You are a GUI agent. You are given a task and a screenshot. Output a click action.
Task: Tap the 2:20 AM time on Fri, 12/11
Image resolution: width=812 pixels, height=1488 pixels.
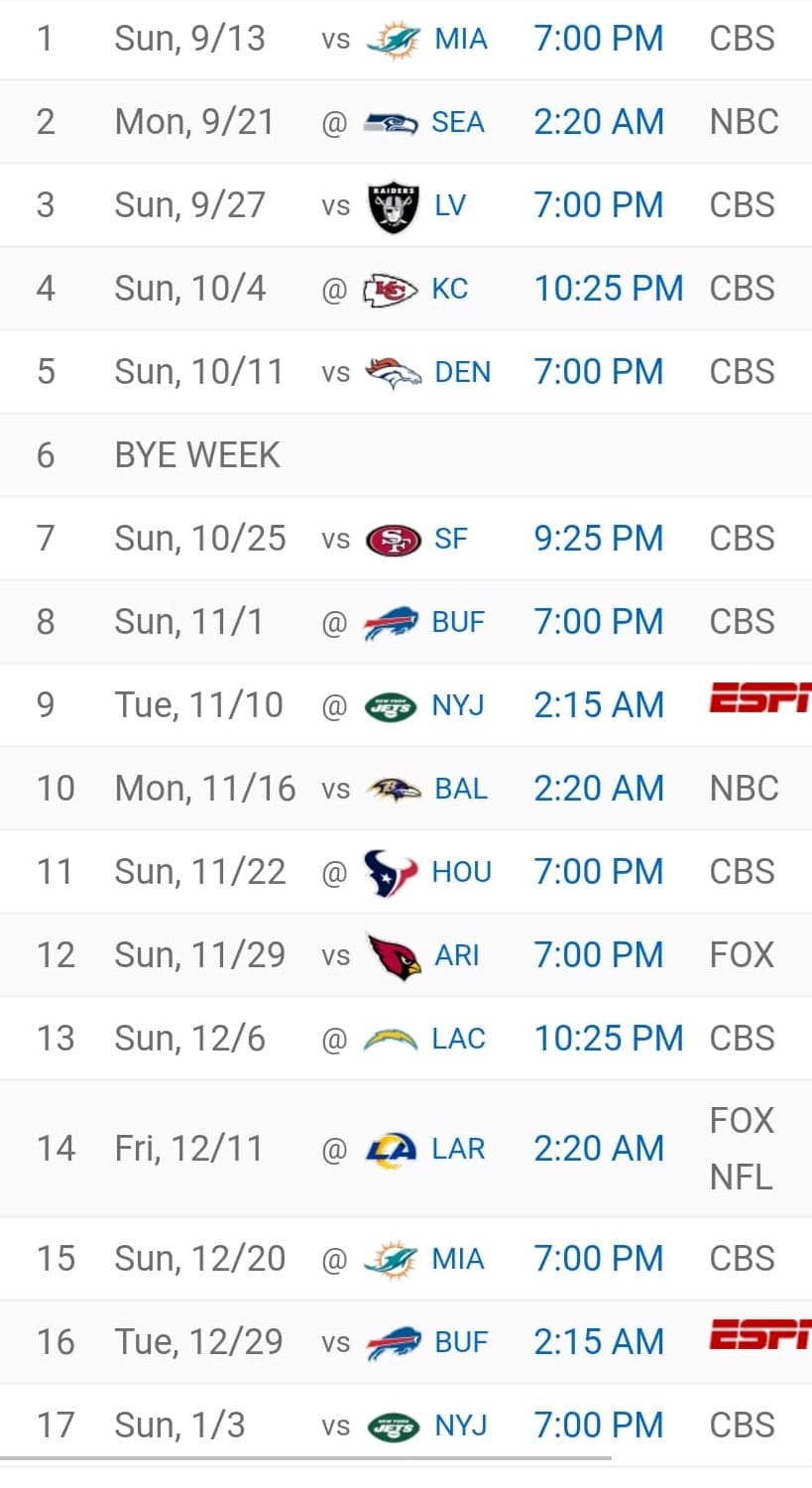pyautogui.click(x=599, y=1149)
